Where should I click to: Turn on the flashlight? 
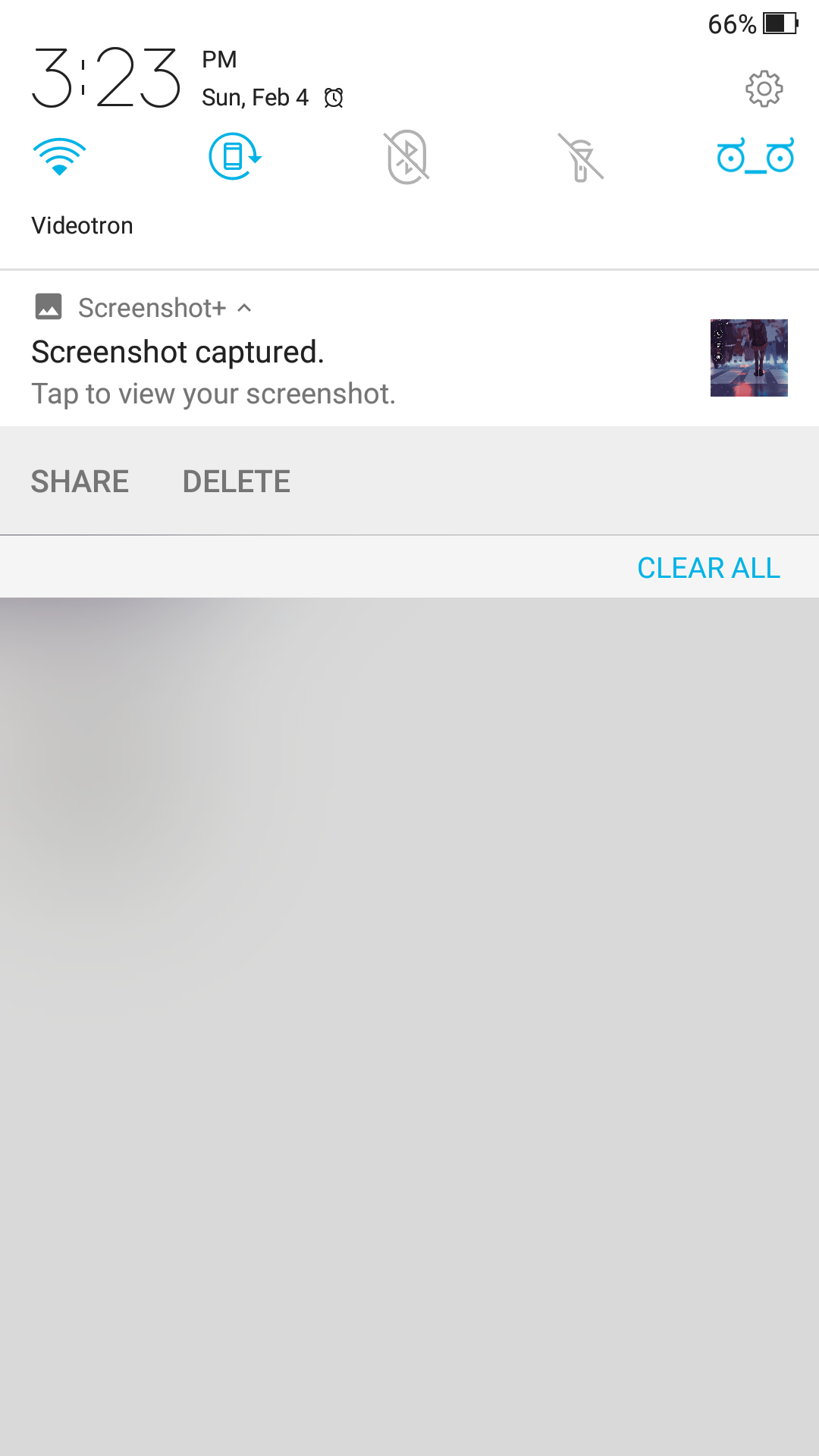[581, 157]
